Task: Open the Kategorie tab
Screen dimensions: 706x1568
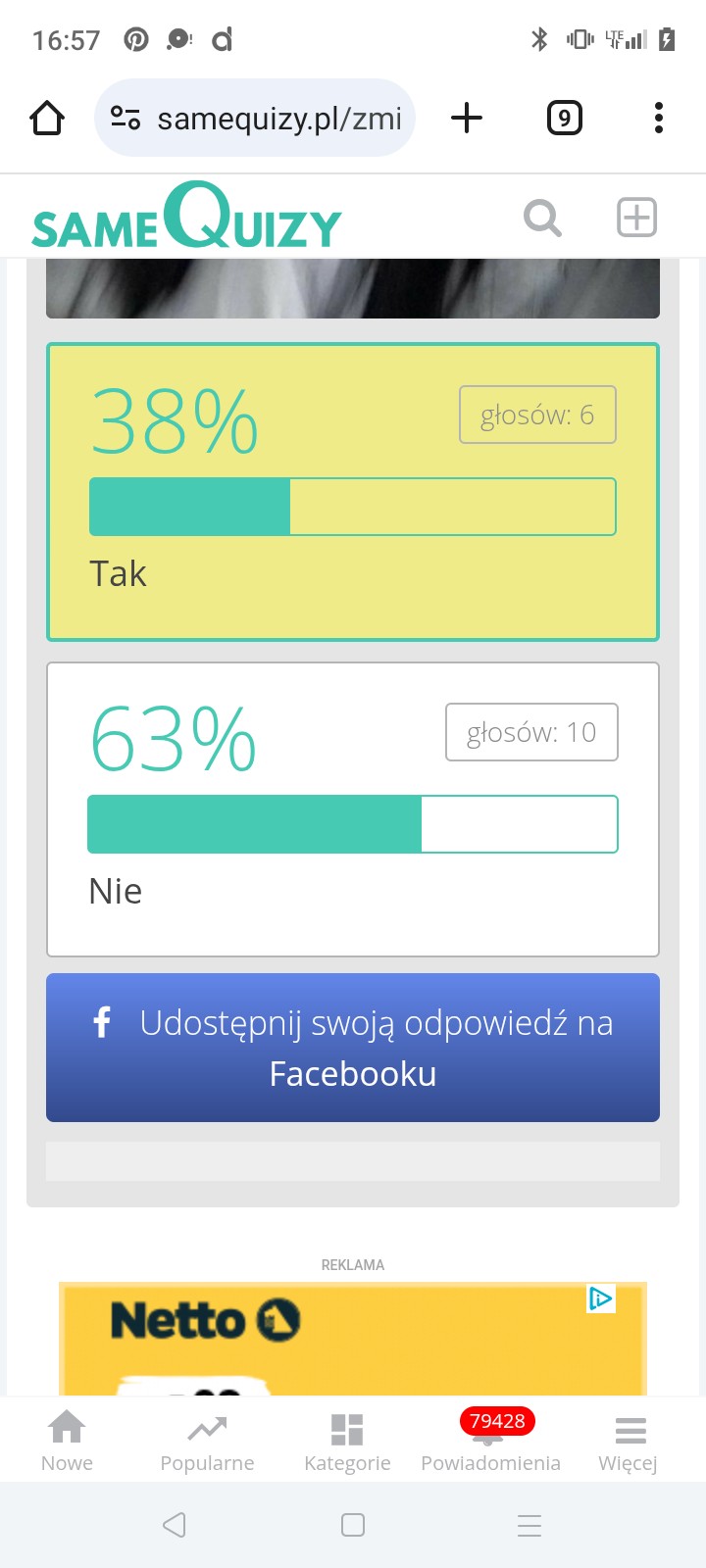Action: pyautogui.click(x=347, y=1441)
